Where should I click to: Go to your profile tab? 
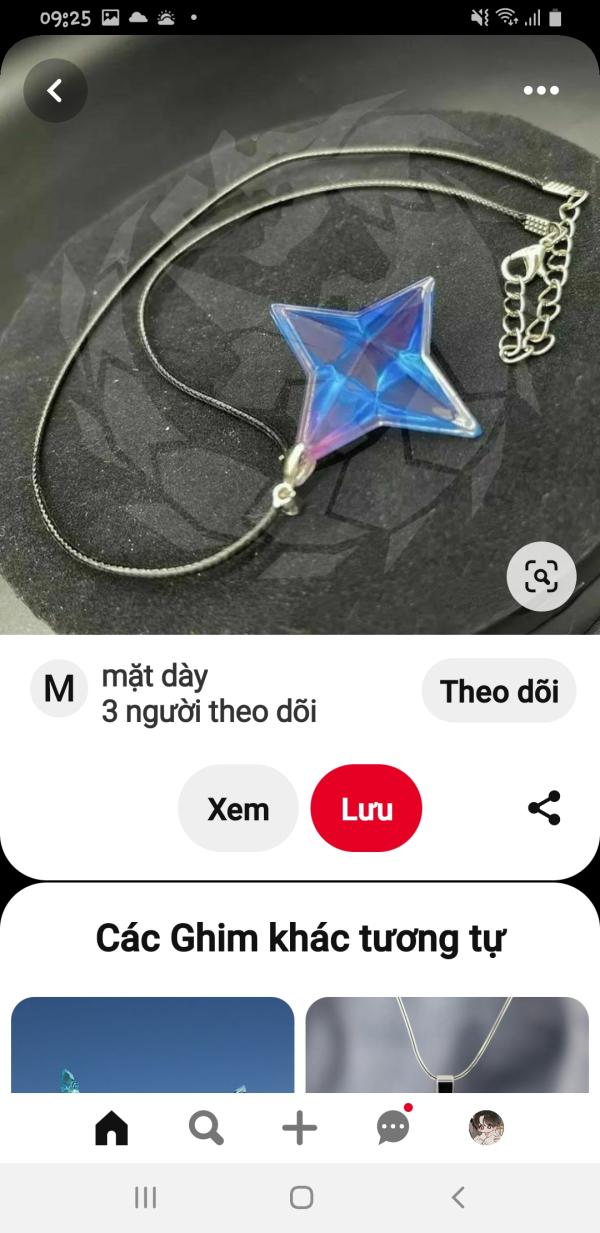point(487,1128)
